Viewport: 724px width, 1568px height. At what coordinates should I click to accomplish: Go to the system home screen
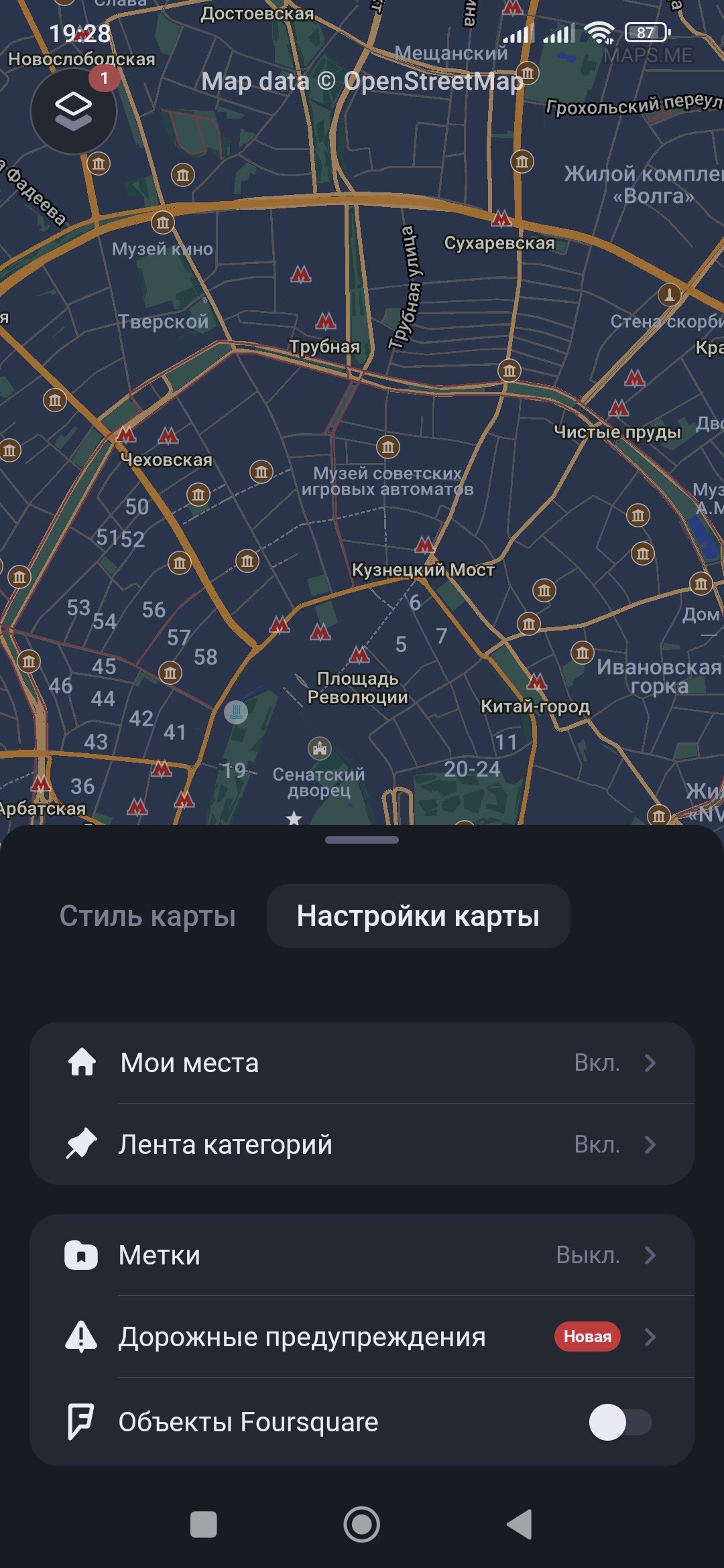coord(362,1524)
